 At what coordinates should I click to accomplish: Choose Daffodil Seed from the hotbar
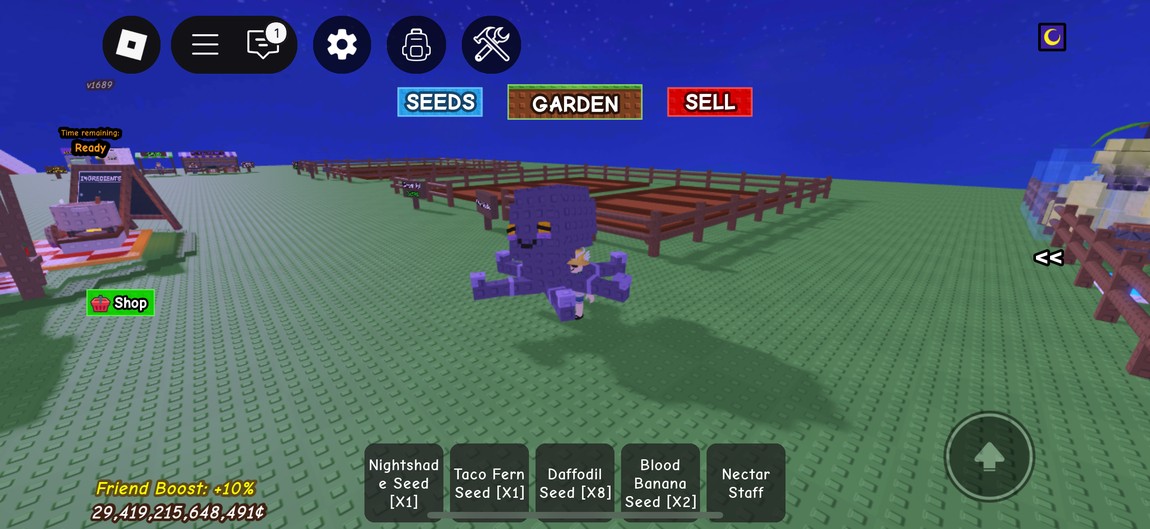tap(575, 482)
